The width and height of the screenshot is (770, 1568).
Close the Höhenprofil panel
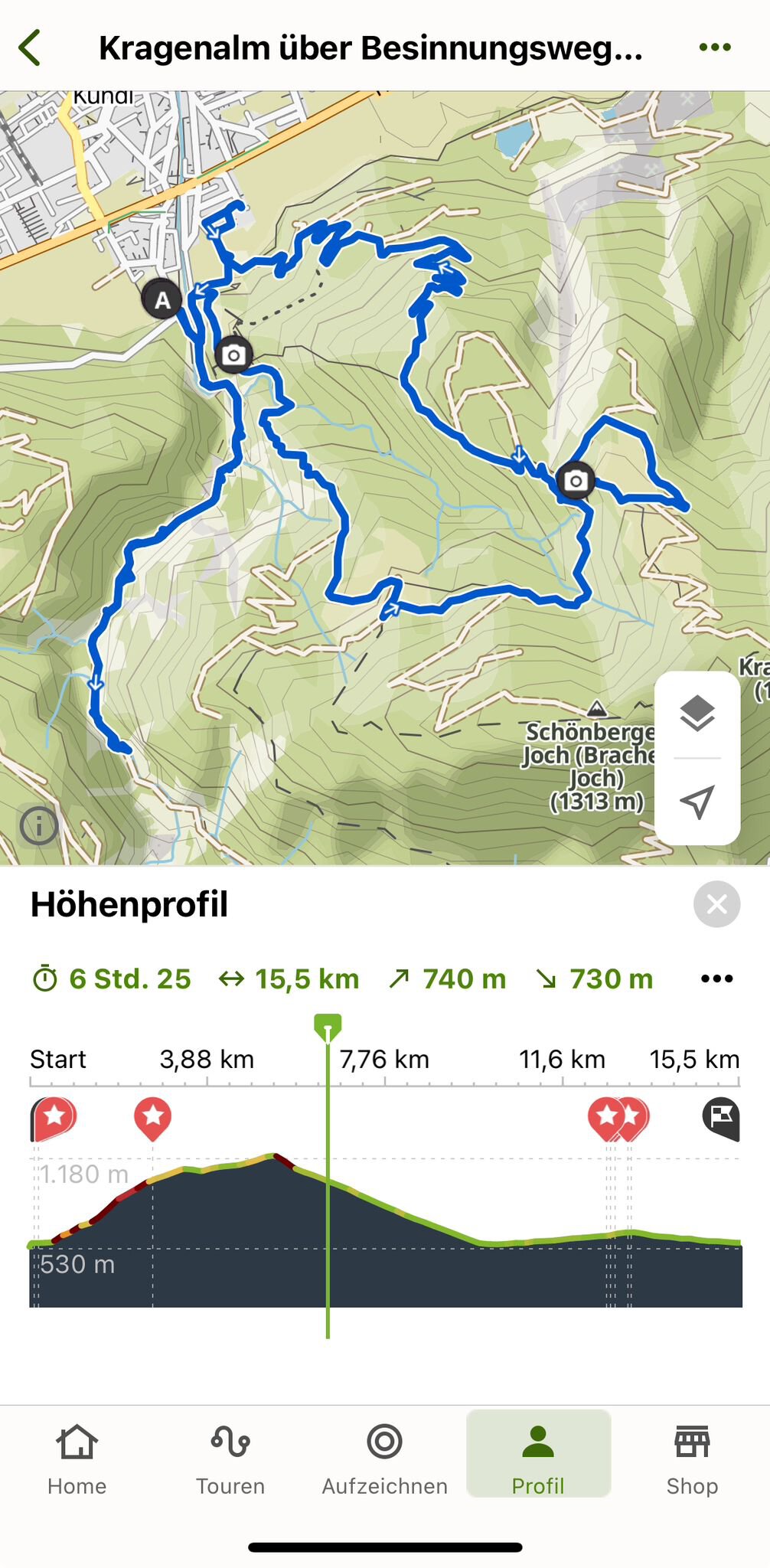pyautogui.click(x=716, y=904)
